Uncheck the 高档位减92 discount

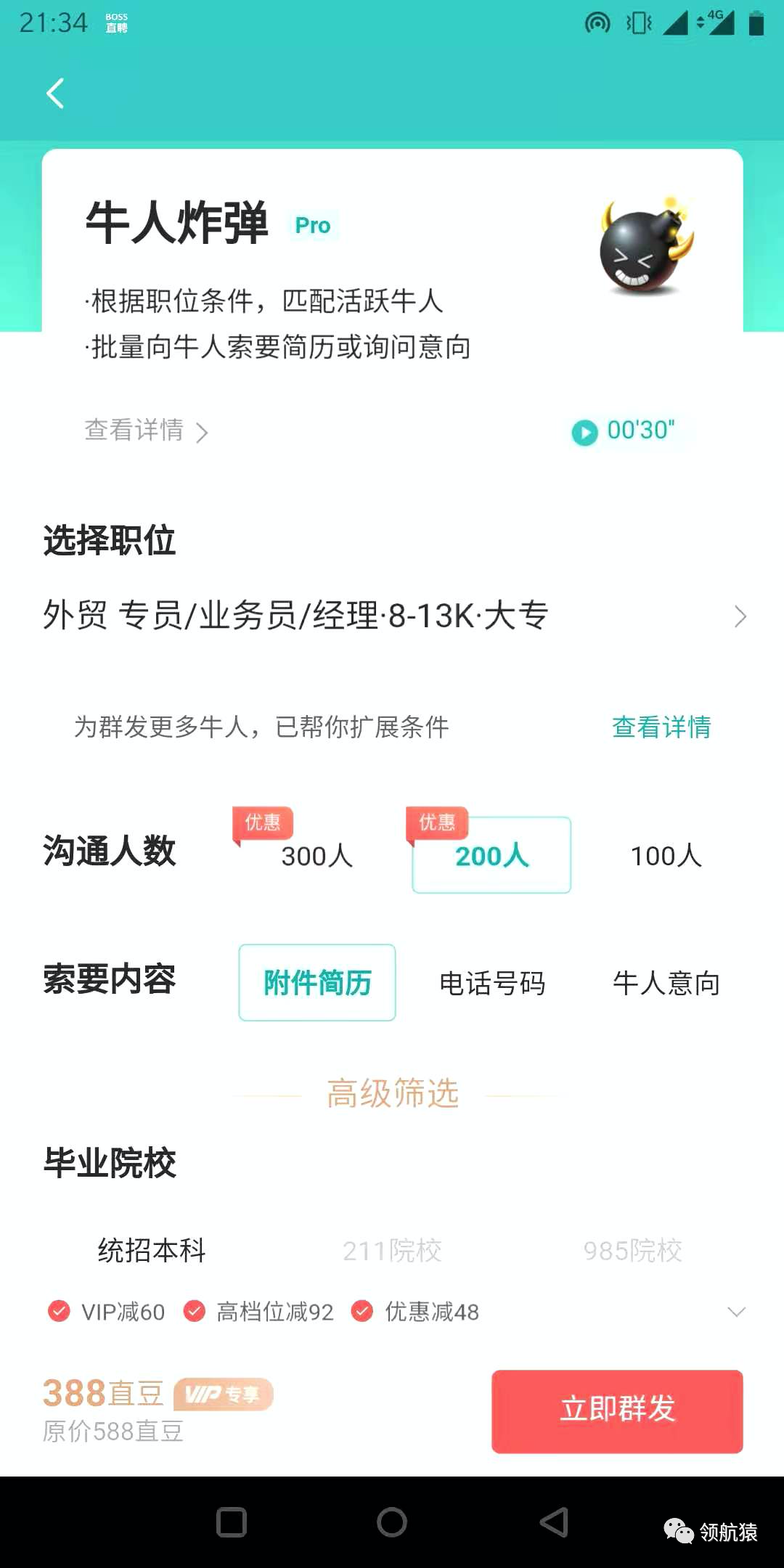click(x=194, y=1312)
